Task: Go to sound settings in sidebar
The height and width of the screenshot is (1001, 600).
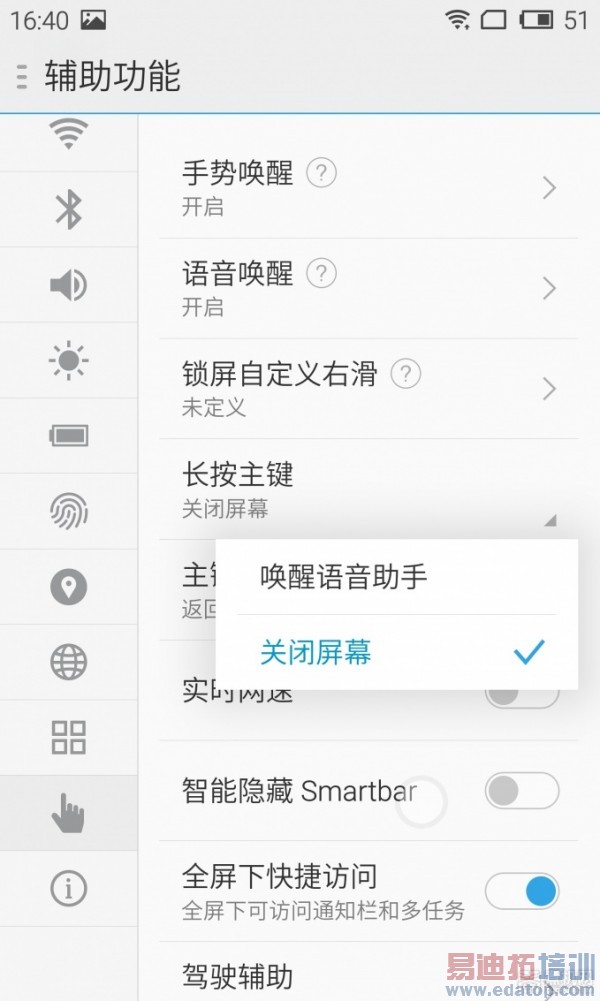Action: [68, 285]
